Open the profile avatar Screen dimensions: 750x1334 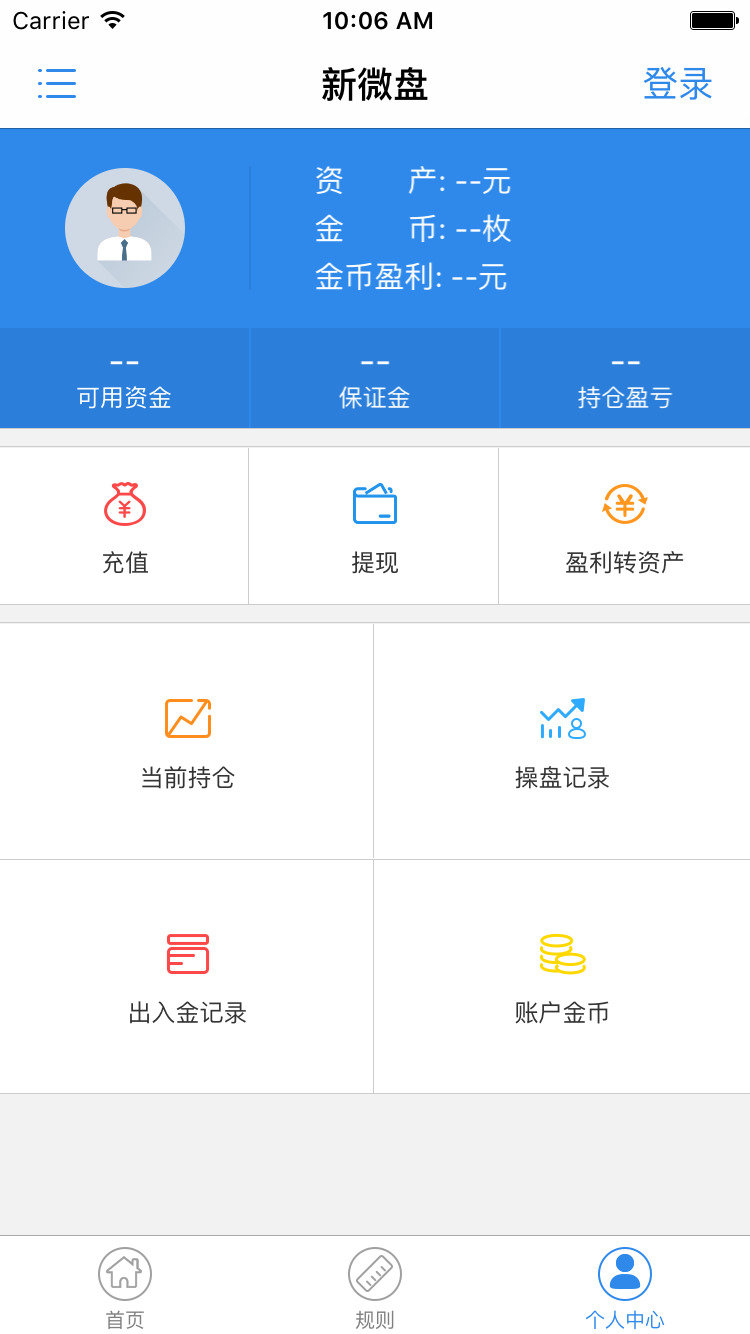point(125,228)
